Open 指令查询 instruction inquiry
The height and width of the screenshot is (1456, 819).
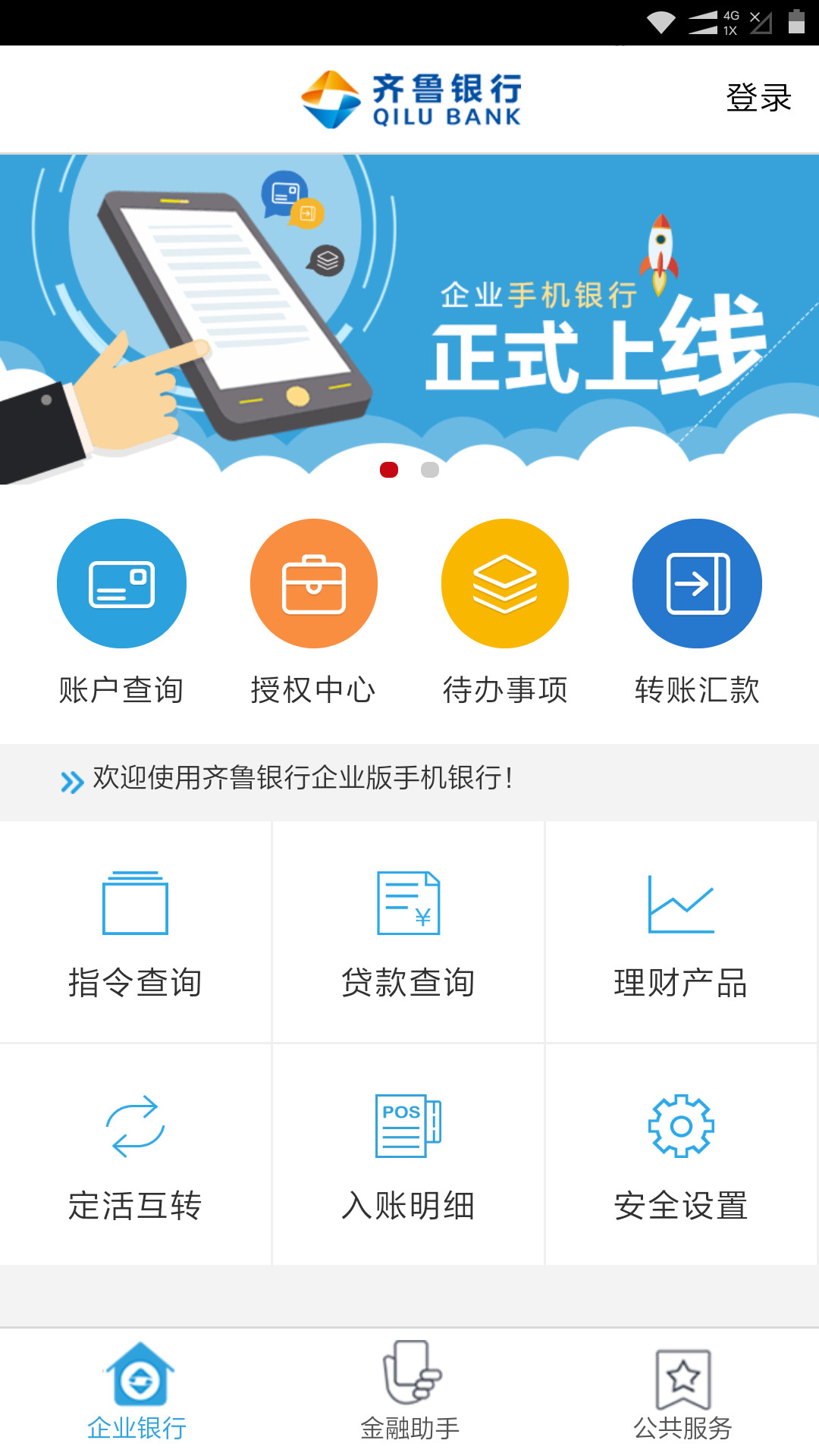(135, 933)
